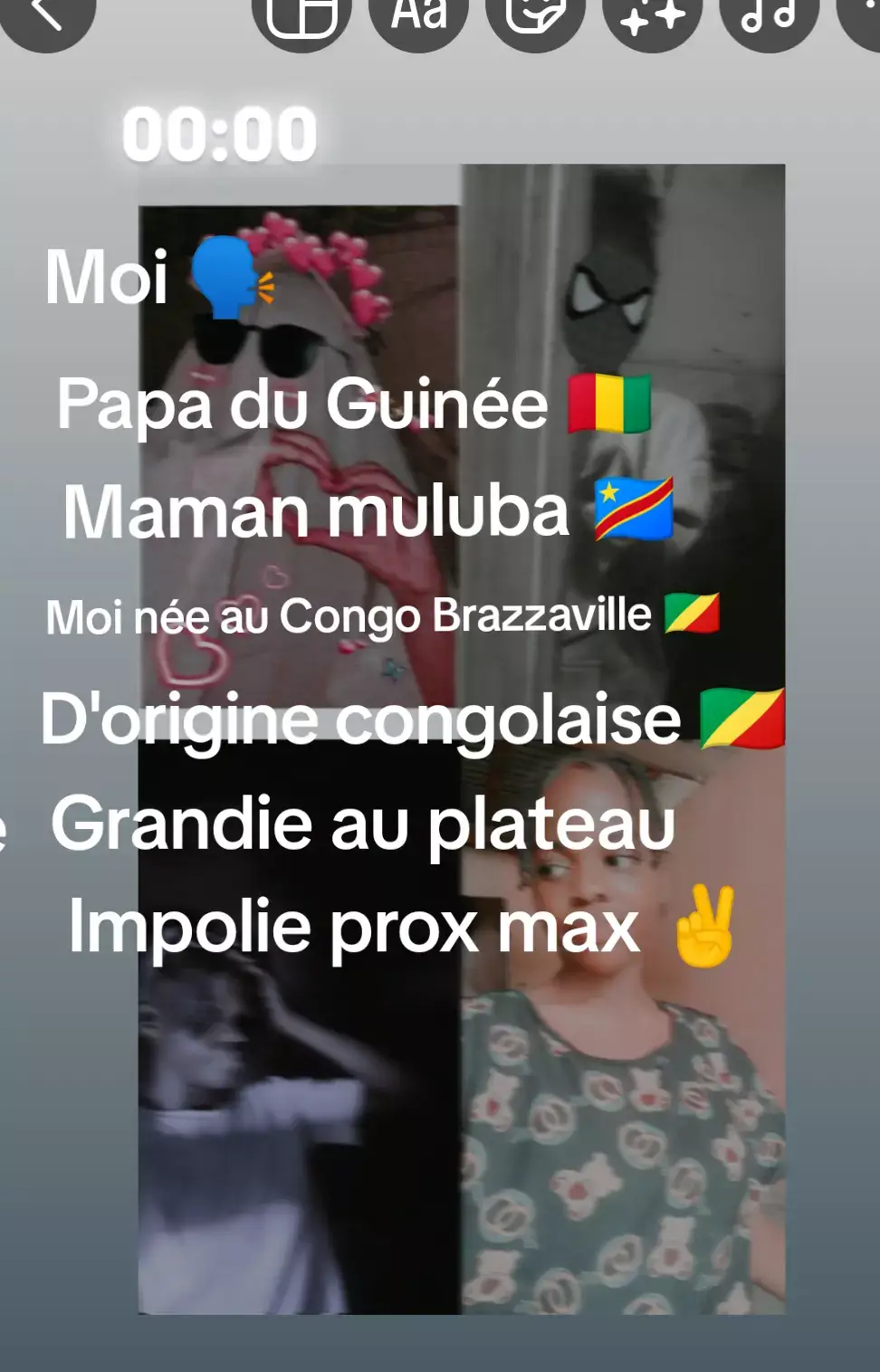Open the sparkle effects tool
Screen dimensions: 880x1372
[x=653, y=16]
